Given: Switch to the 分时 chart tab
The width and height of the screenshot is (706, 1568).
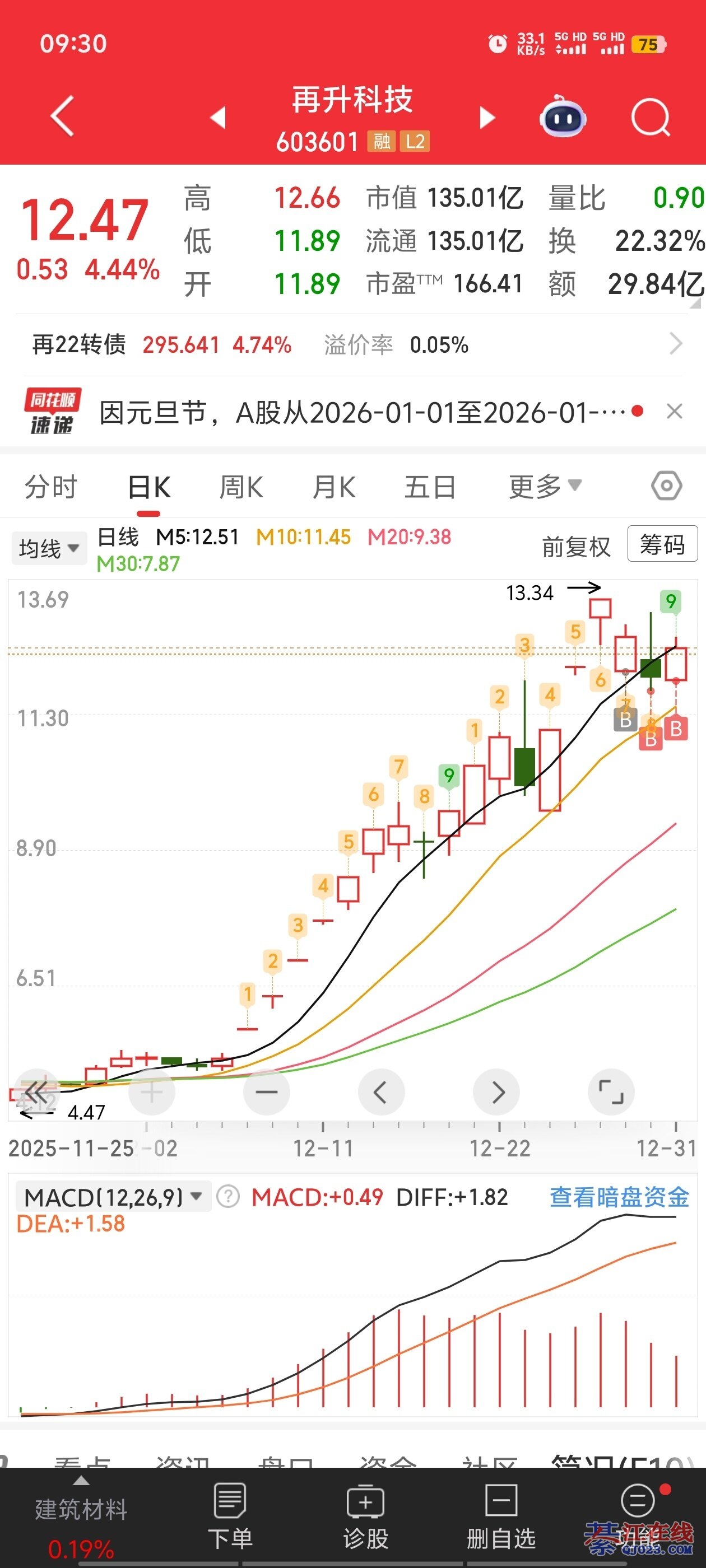Looking at the screenshot, I should click(50, 487).
